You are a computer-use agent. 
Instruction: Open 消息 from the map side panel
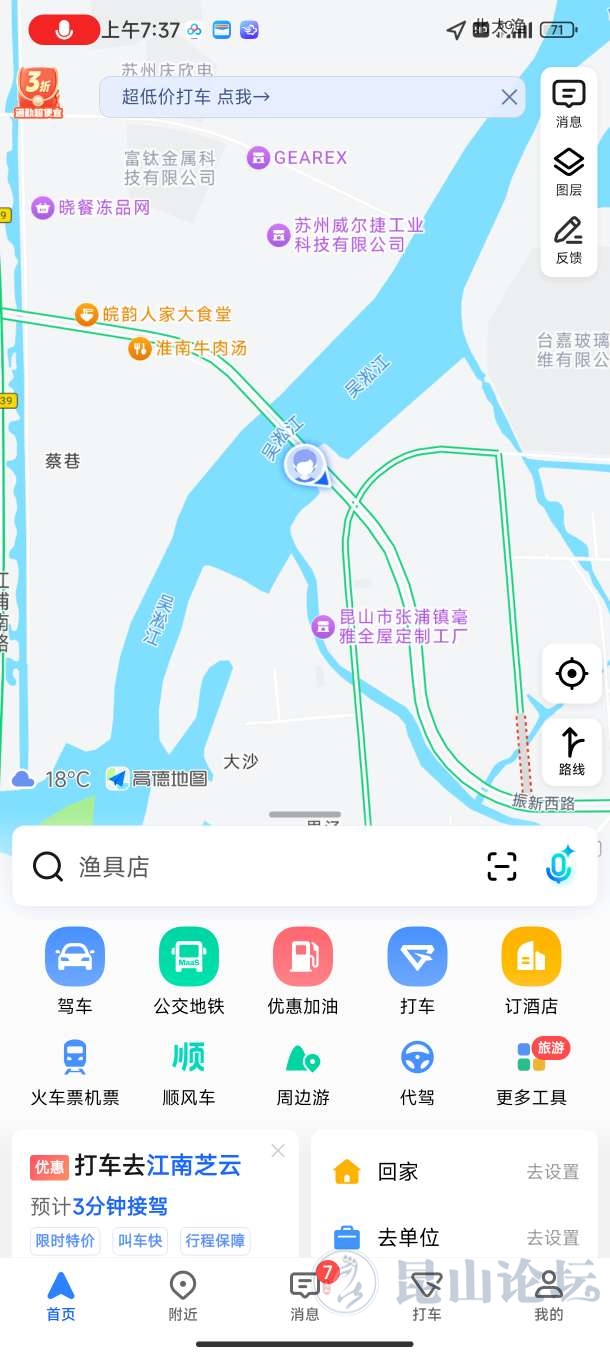569,103
